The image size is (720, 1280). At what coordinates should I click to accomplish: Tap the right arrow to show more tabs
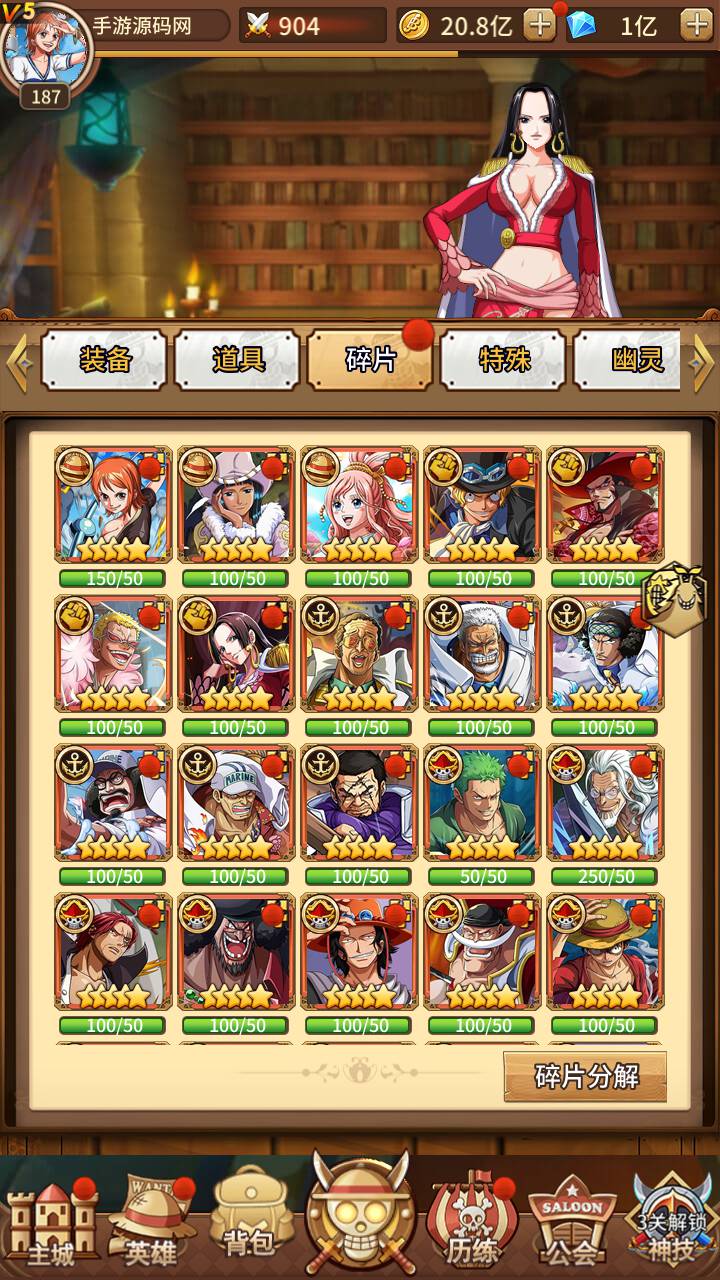[703, 360]
